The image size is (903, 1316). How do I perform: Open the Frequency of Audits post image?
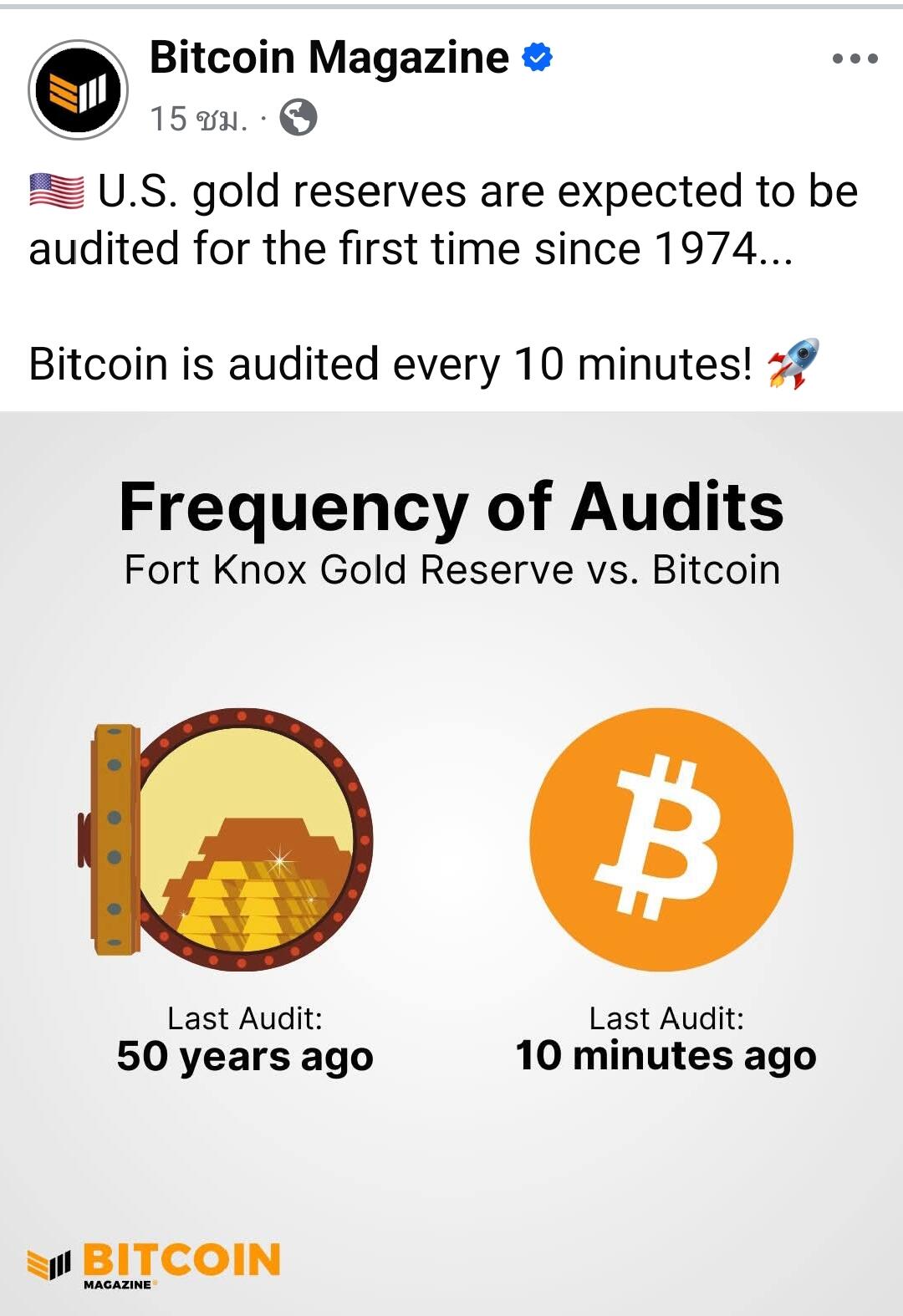coord(451,861)
